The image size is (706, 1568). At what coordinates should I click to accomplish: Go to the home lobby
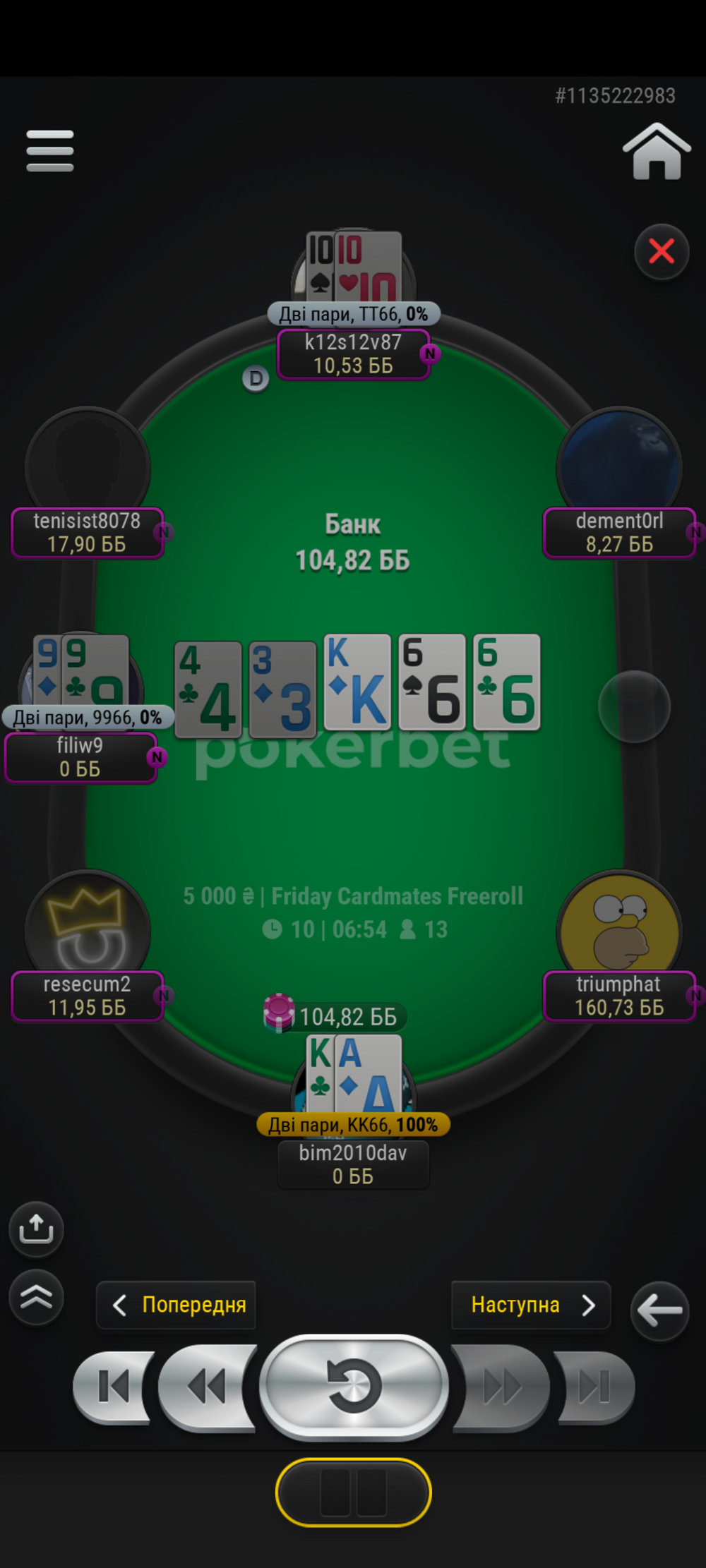(657, 151)
